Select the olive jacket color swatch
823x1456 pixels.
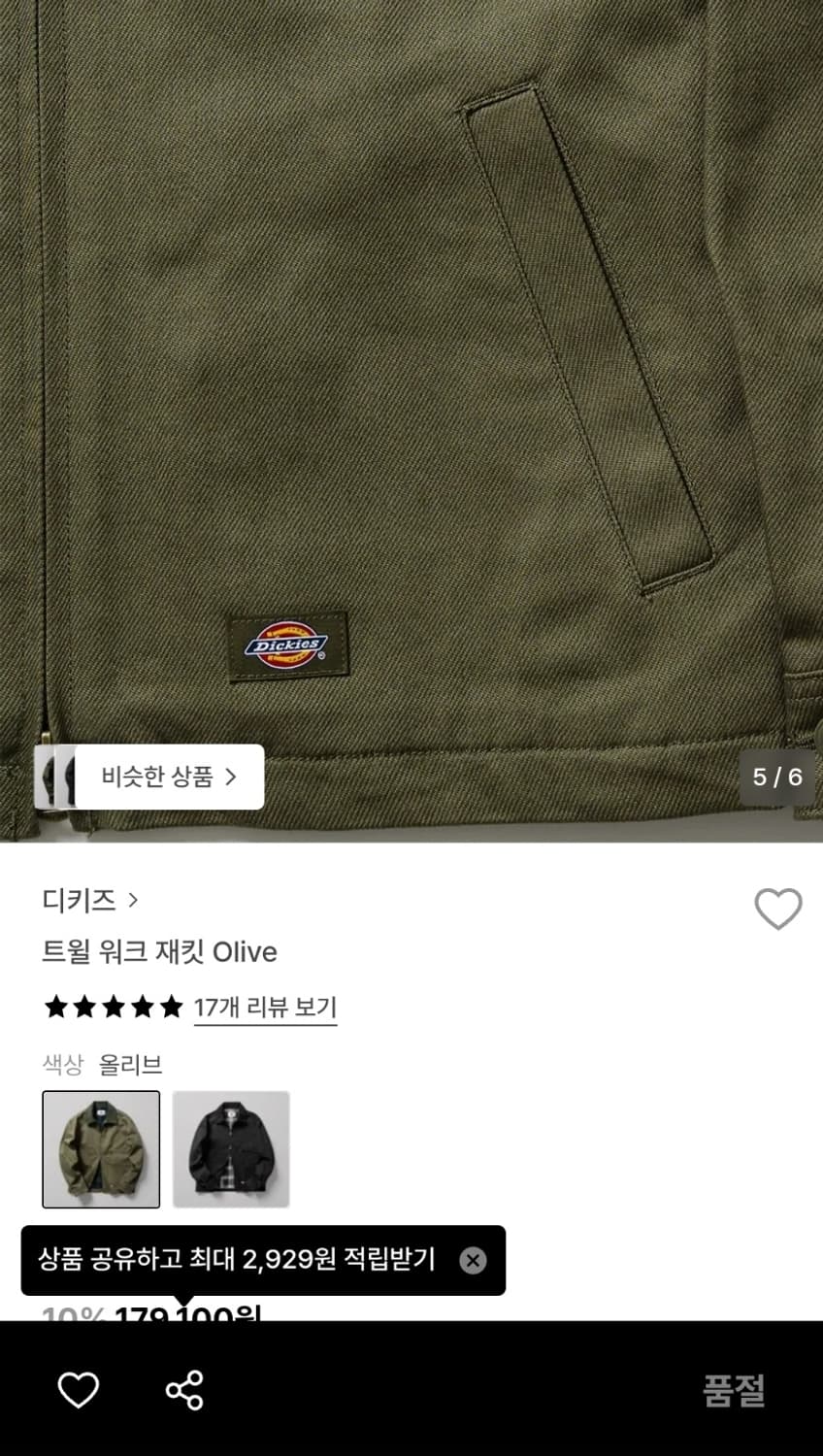tap(101, 1148)
